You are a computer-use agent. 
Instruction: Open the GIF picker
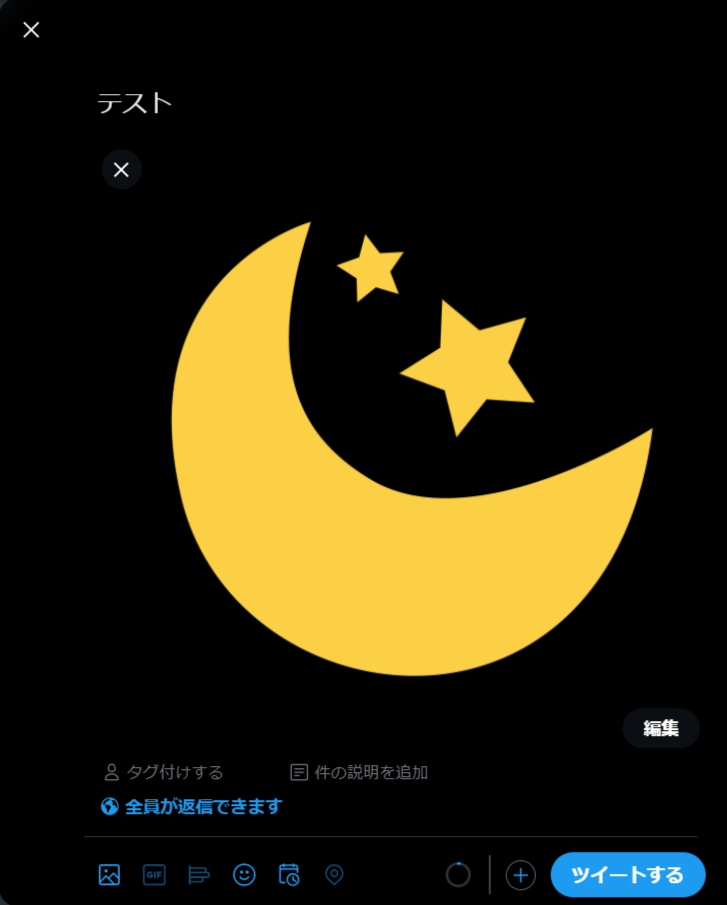click(x=154, y=875)
